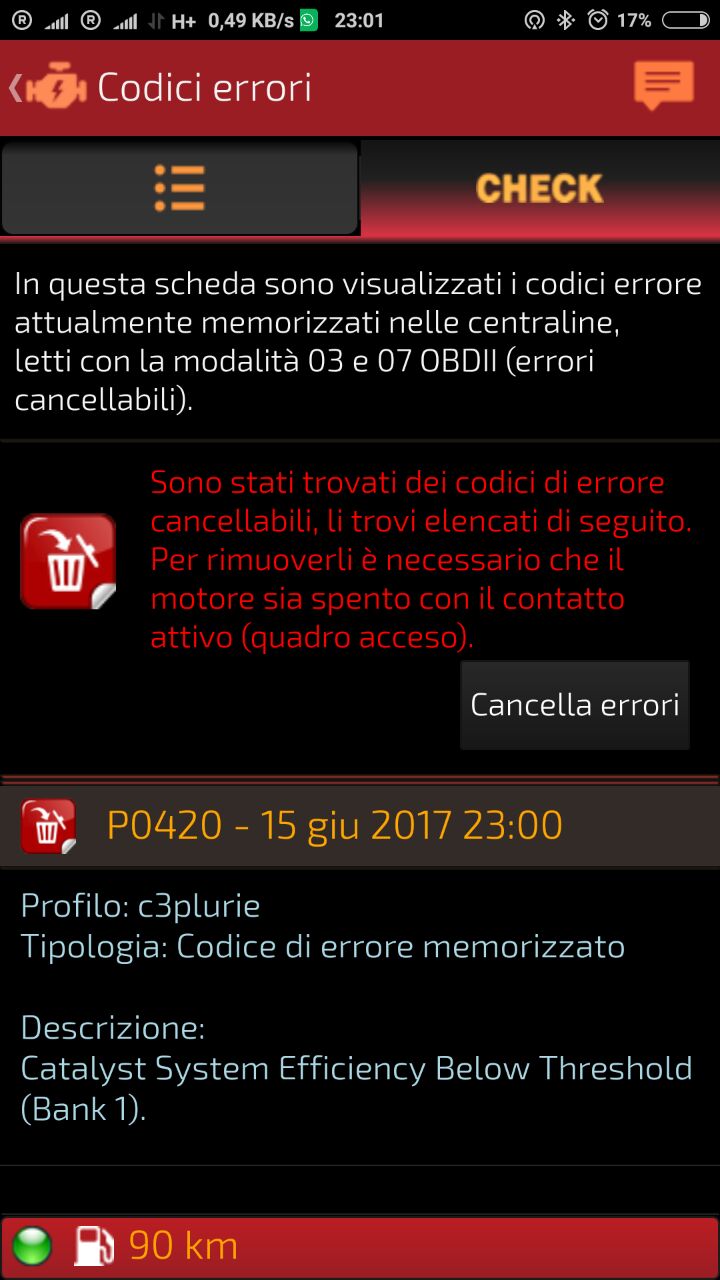Tap the Cancella errori button
Screen dimensions: 720x1280
tap(575, 705)
